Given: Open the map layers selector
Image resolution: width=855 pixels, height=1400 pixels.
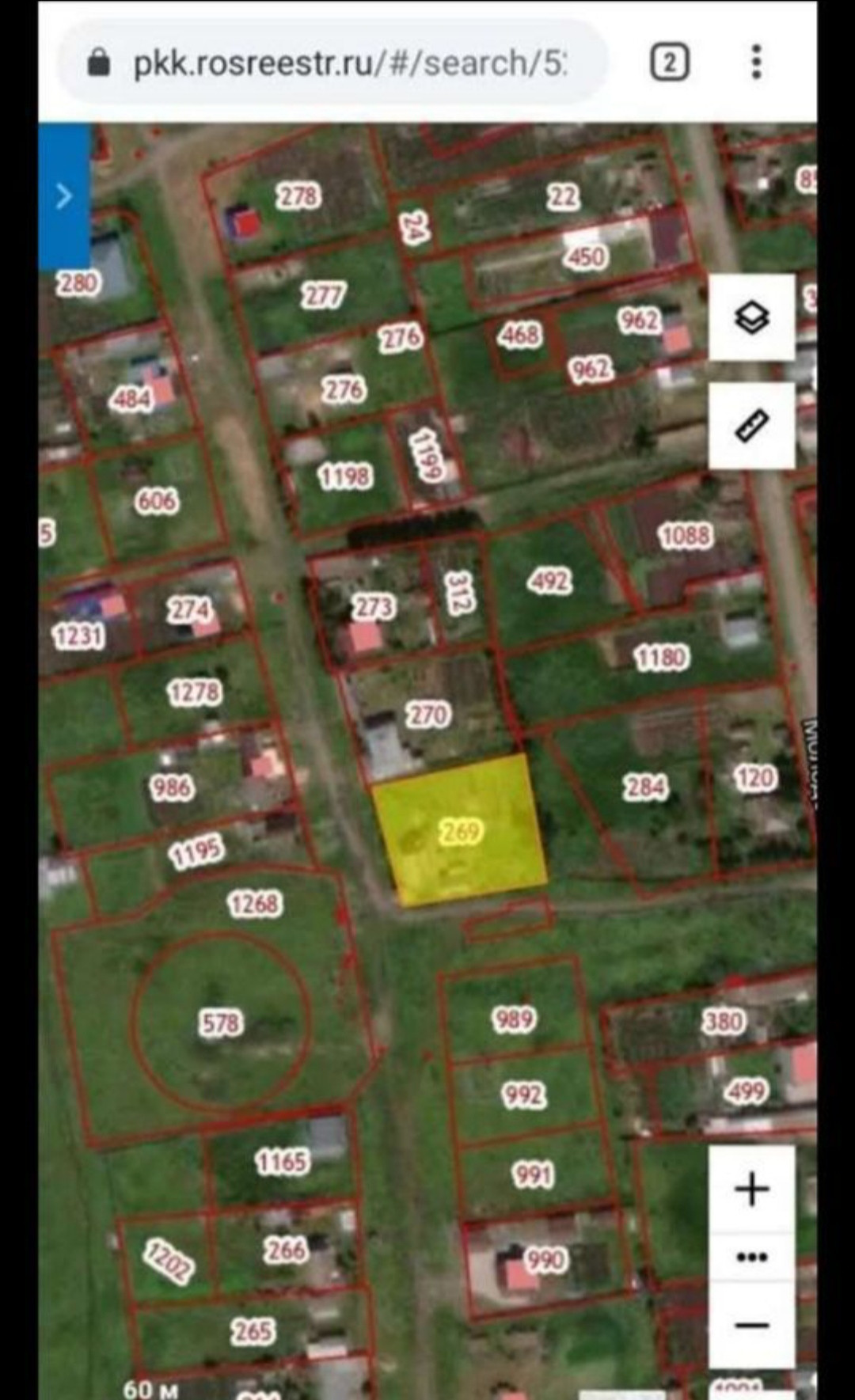Looking at the screenshot, I should point(751,318).
